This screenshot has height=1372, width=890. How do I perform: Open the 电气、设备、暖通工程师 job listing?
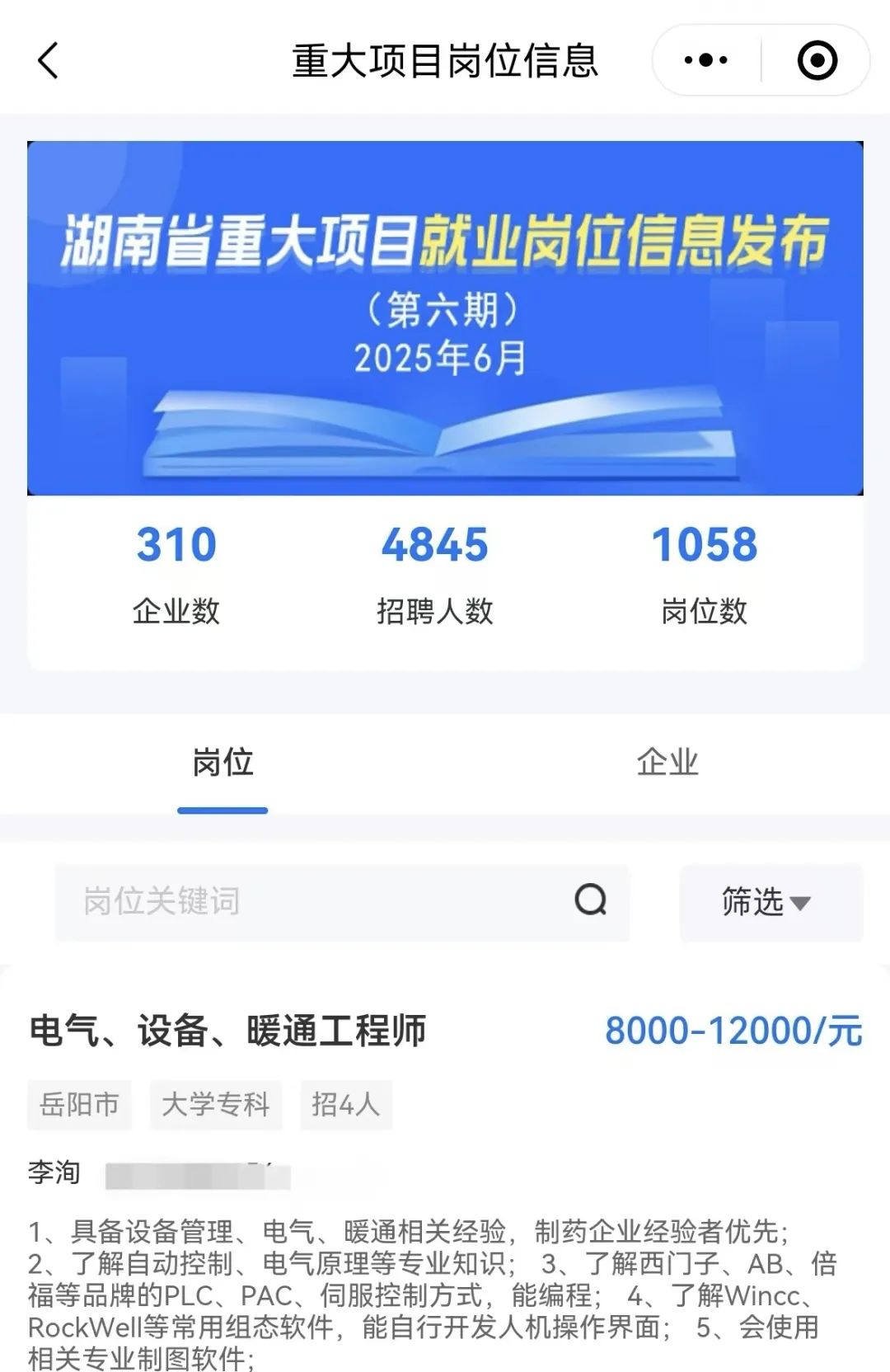click(x=227, y=1031)
